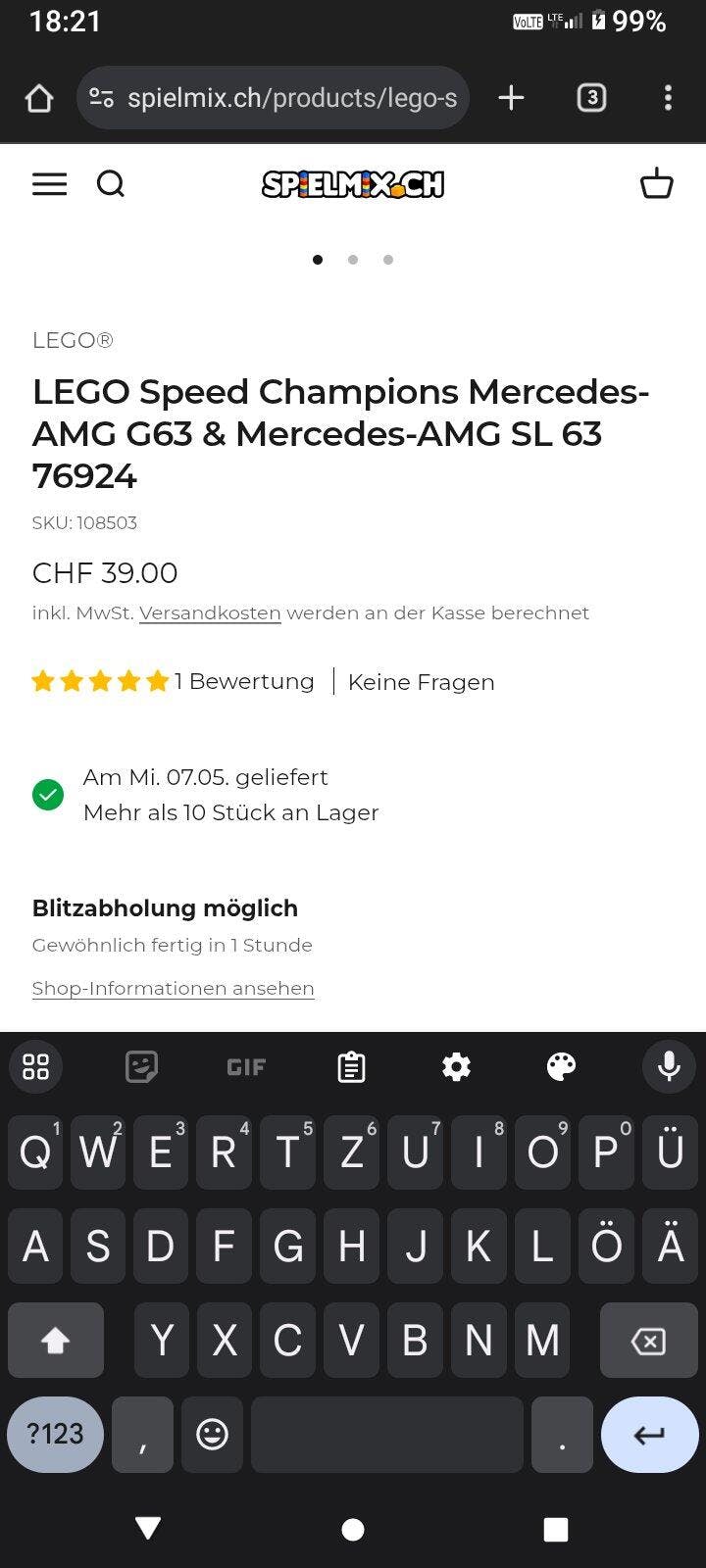Open the emoji picker key
The image size is (706, 1568).
click(212, 1435)
